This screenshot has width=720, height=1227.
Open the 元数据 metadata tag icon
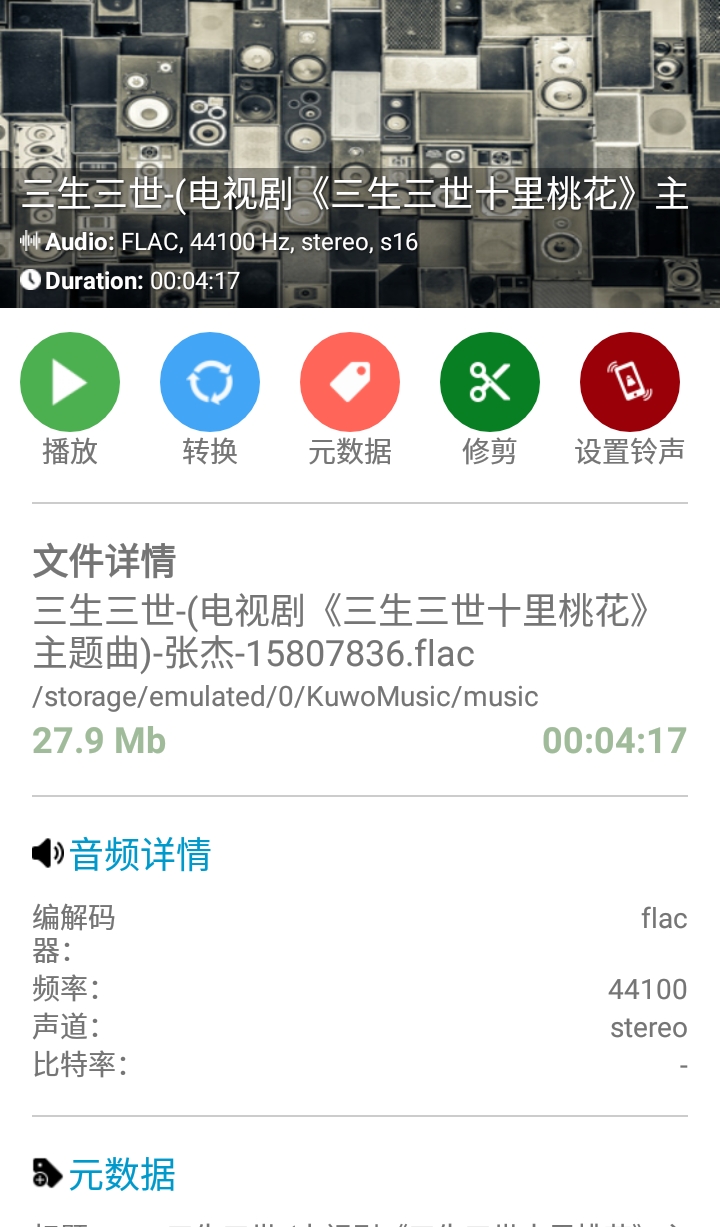coord(349,381)
